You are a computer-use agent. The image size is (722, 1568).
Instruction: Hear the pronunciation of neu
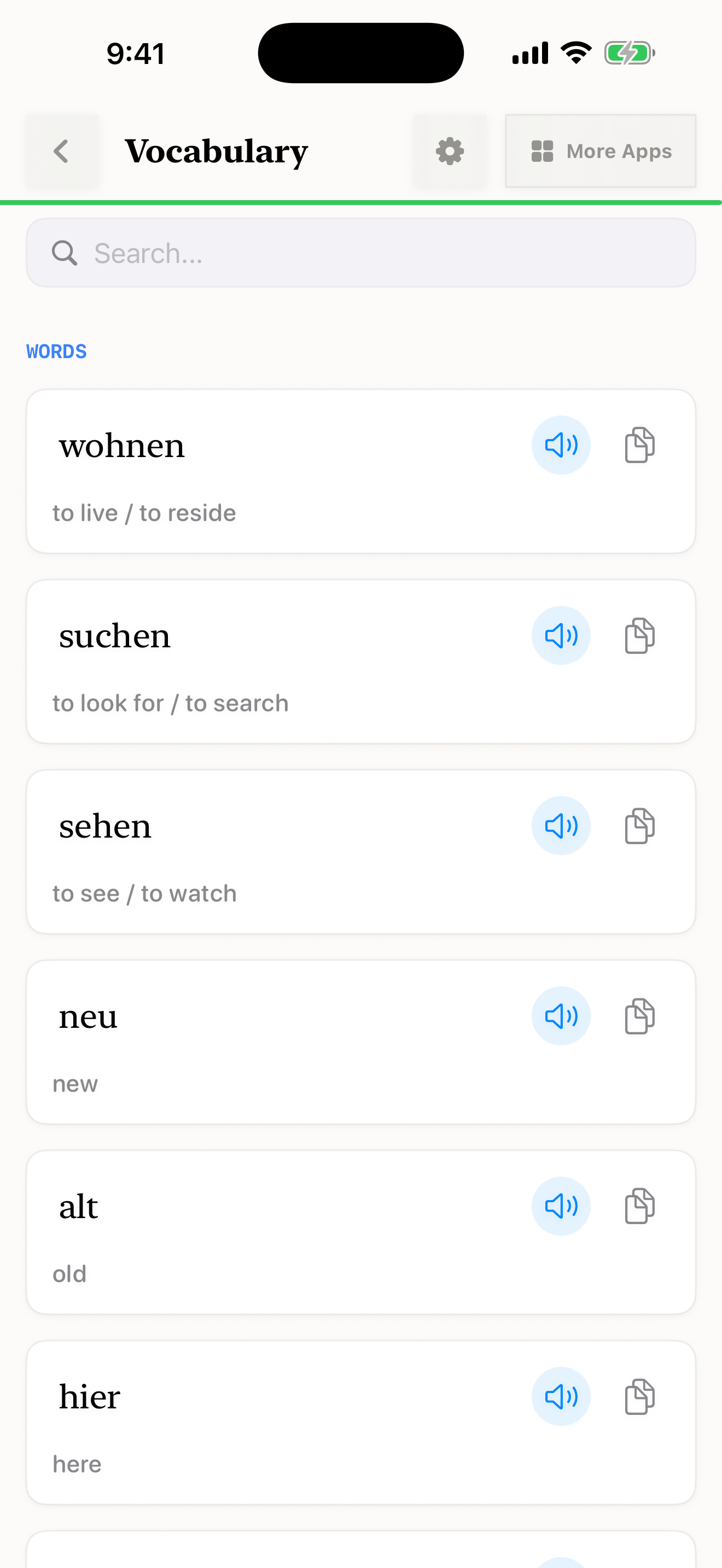[x=561, y=1016]
